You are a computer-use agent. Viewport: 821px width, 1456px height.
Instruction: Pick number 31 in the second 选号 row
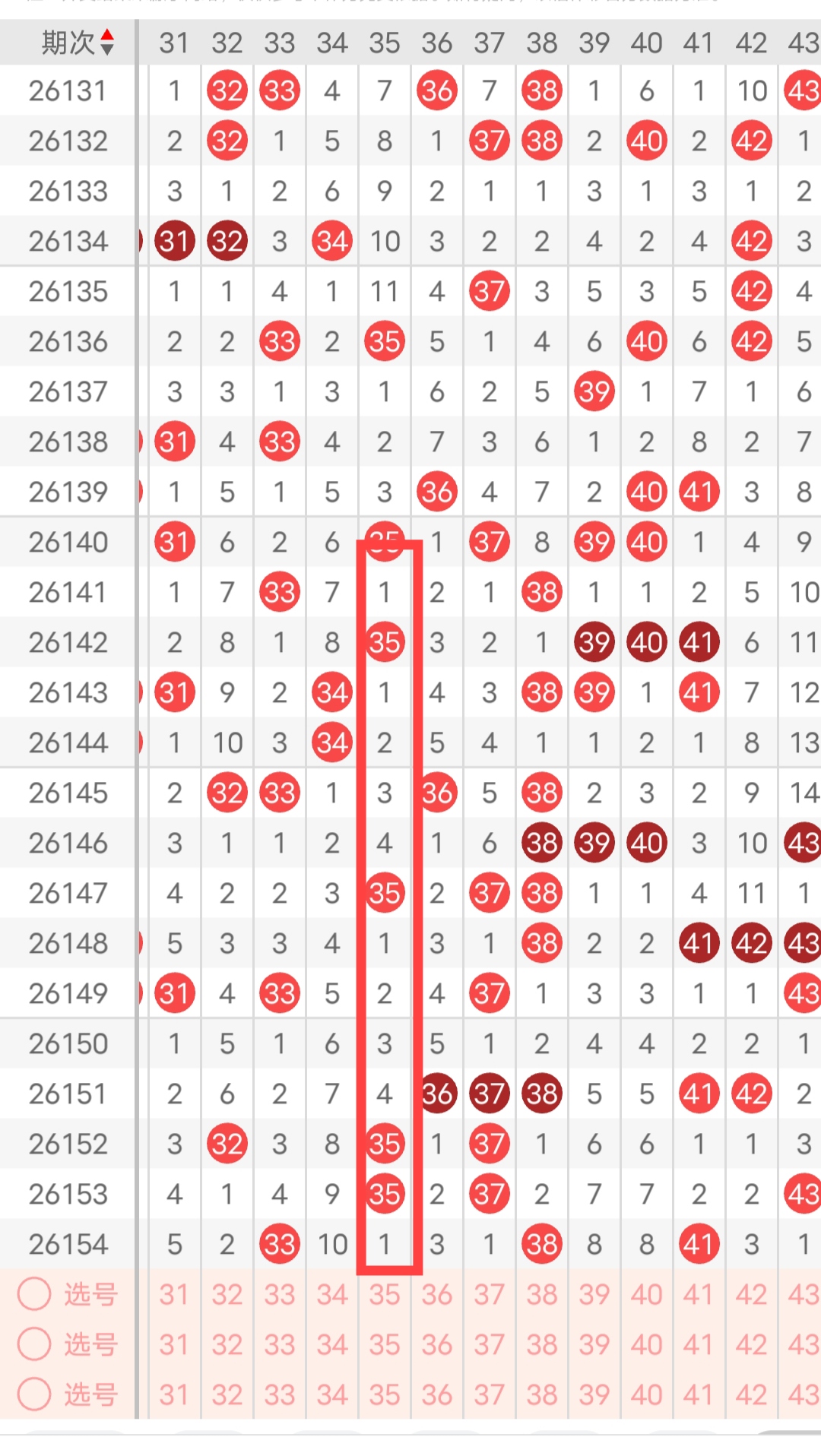(x=174, y=1344)
